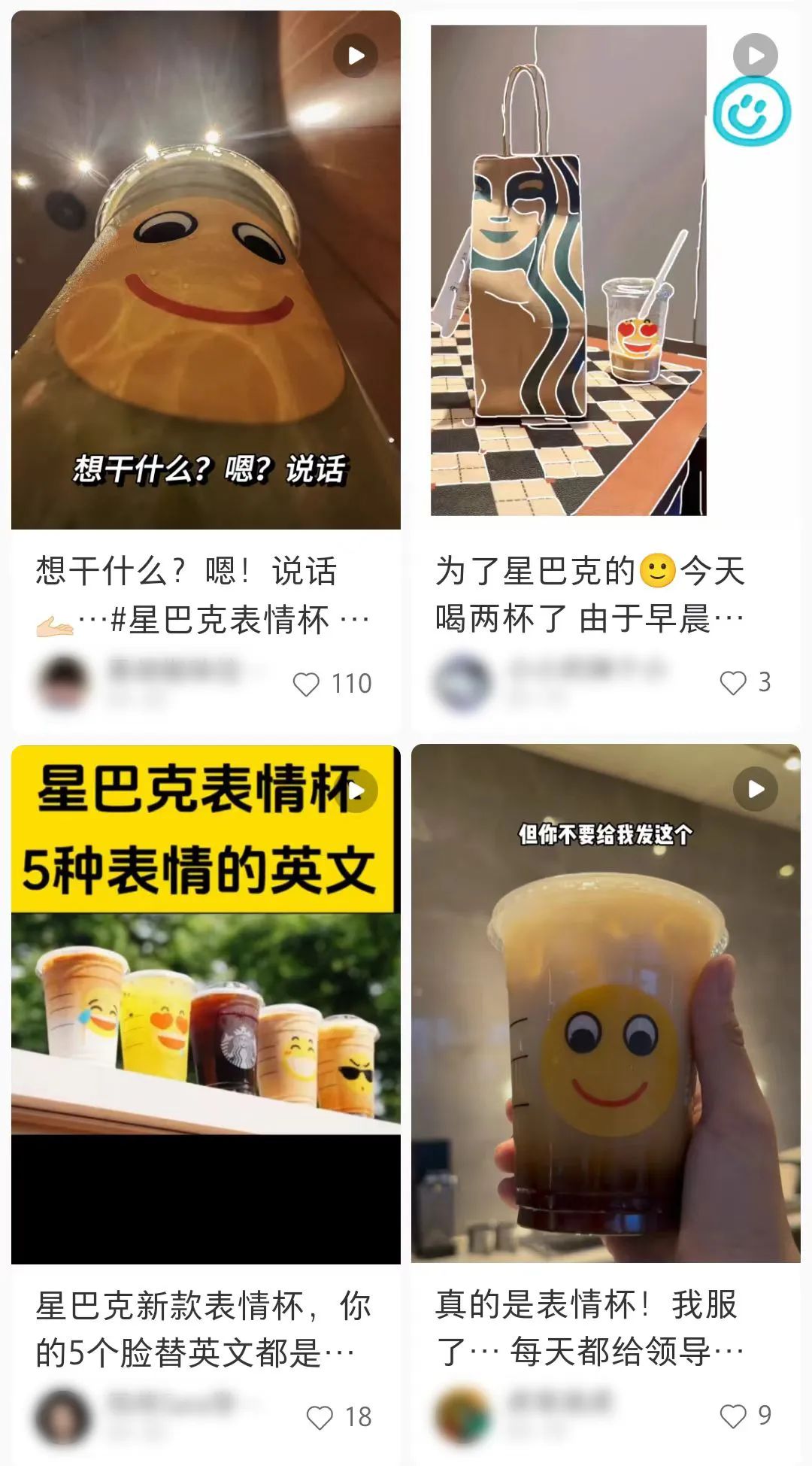View author avatar under 为了星巴克的 post

click(462, 682)
